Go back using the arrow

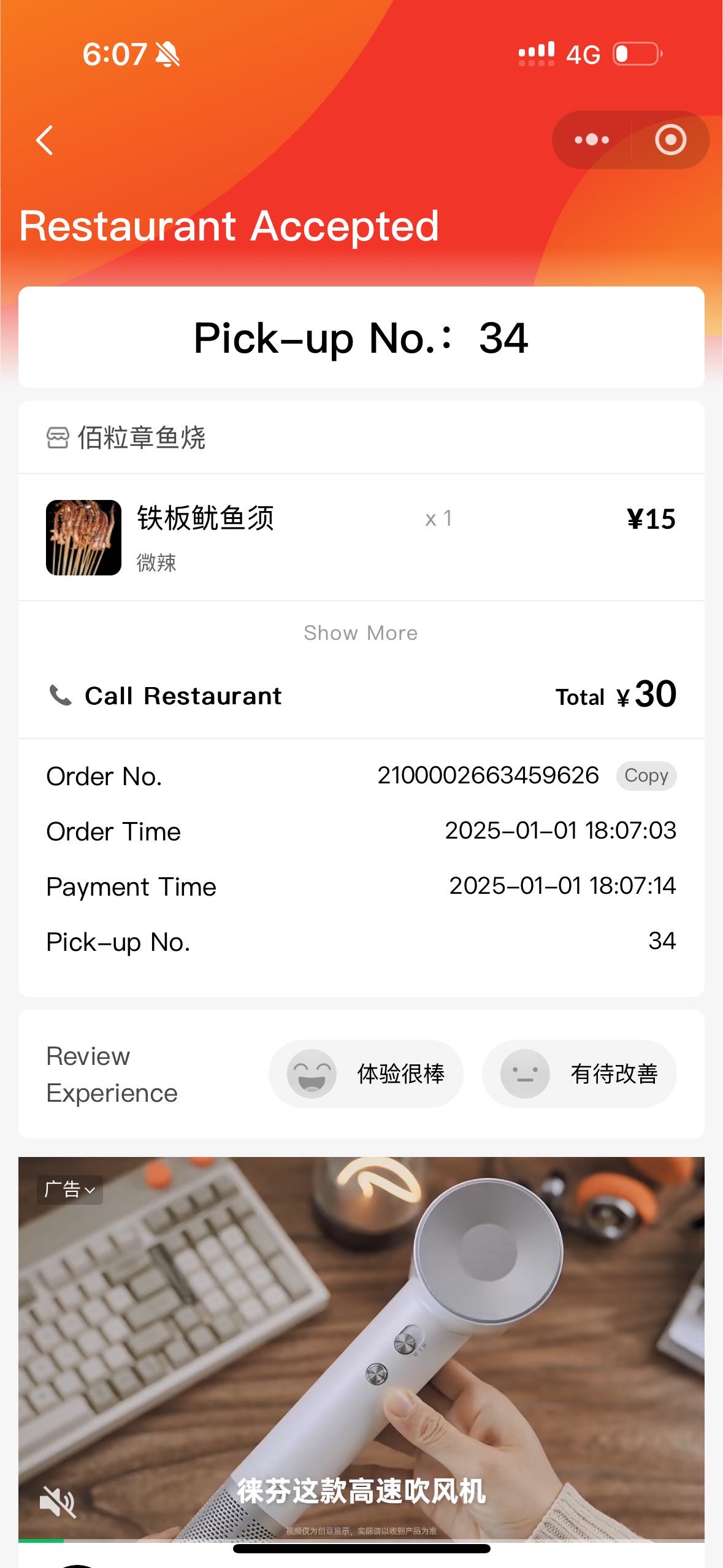pos(44,140)
